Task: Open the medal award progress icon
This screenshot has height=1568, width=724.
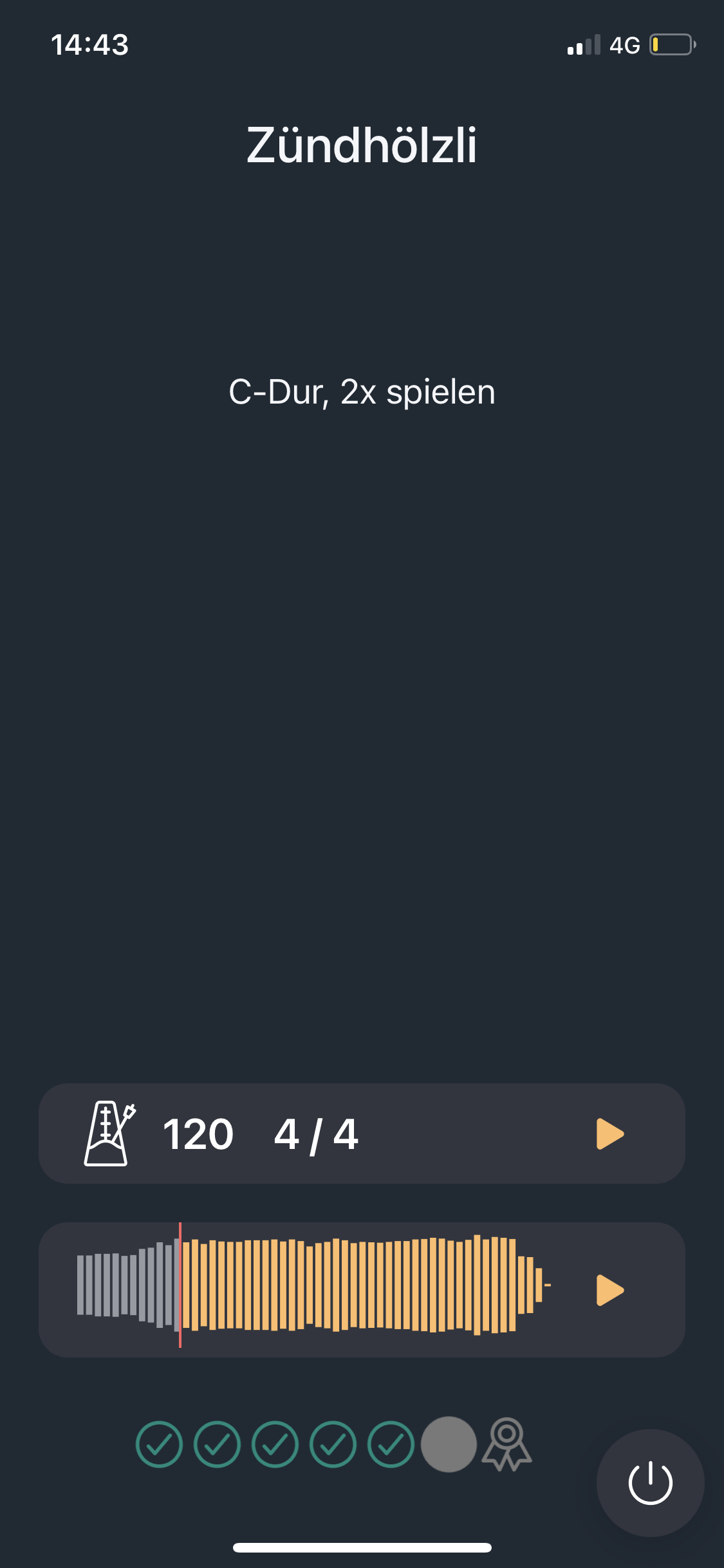Action: click(x=508, y=1442)
